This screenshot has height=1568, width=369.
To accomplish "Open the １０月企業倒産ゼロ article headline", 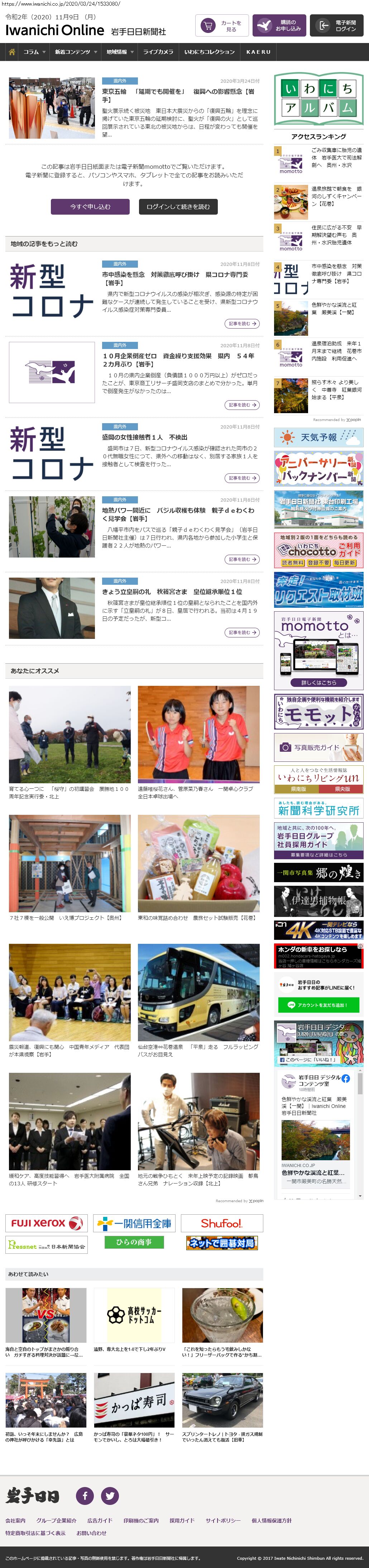I will click(178, 360).
